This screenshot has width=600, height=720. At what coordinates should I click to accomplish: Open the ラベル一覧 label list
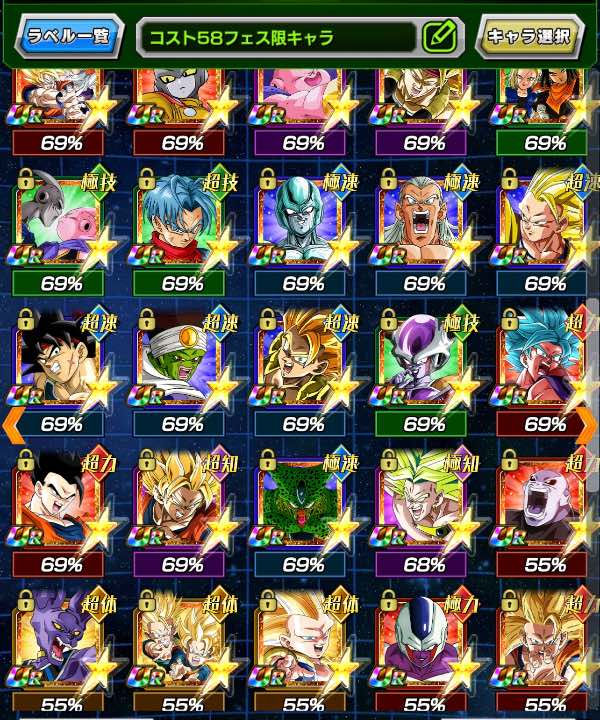point(67,37)
